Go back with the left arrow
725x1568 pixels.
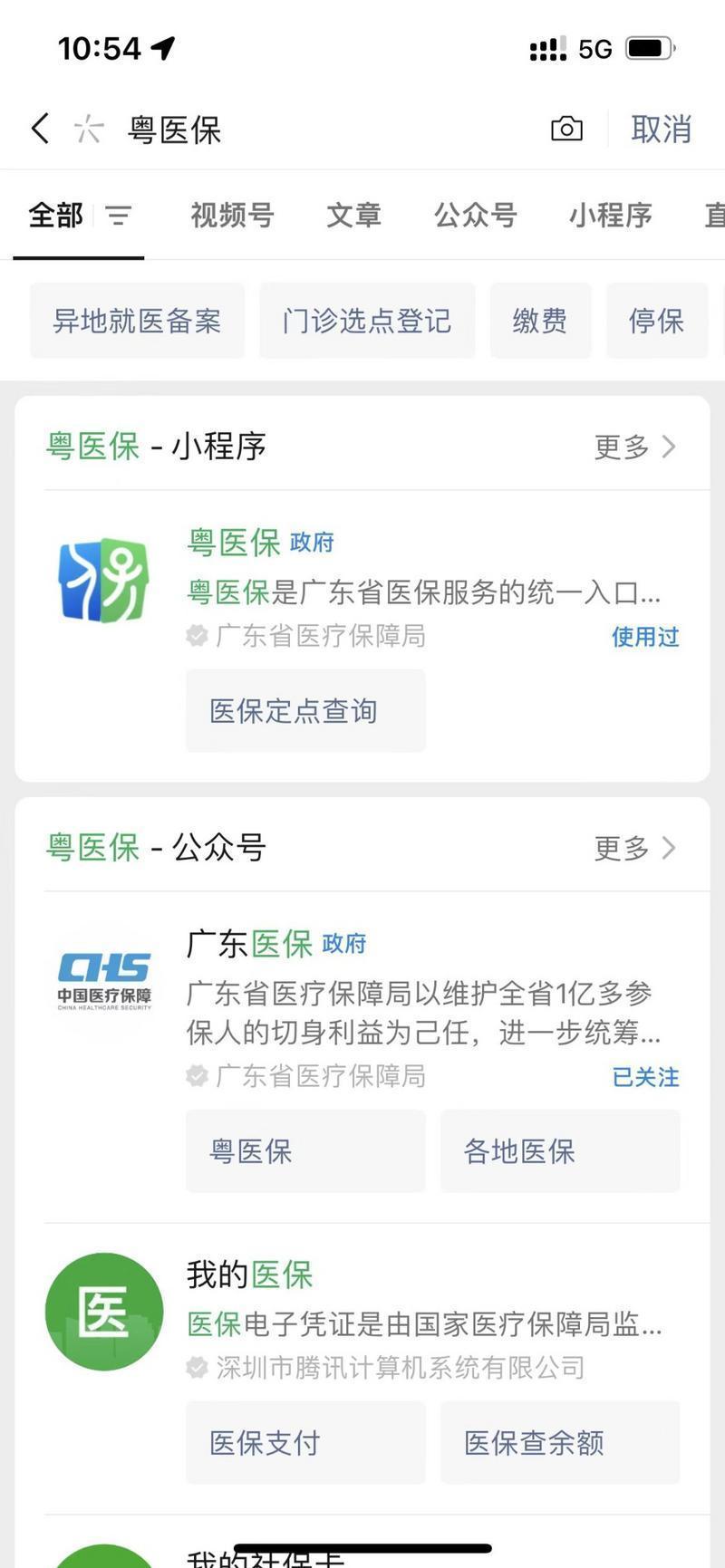tap(40, 129)
